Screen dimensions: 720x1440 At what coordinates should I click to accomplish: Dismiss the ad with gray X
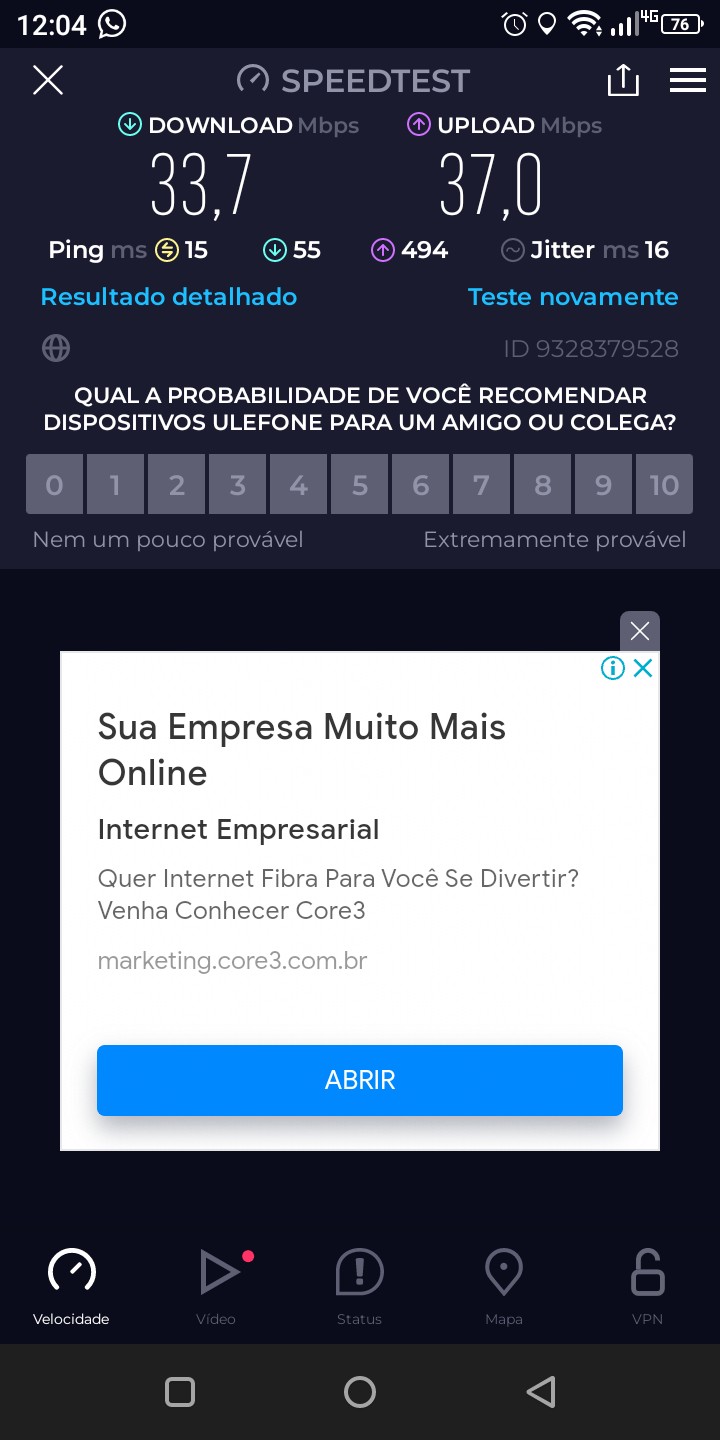click(x=640, y=631)
